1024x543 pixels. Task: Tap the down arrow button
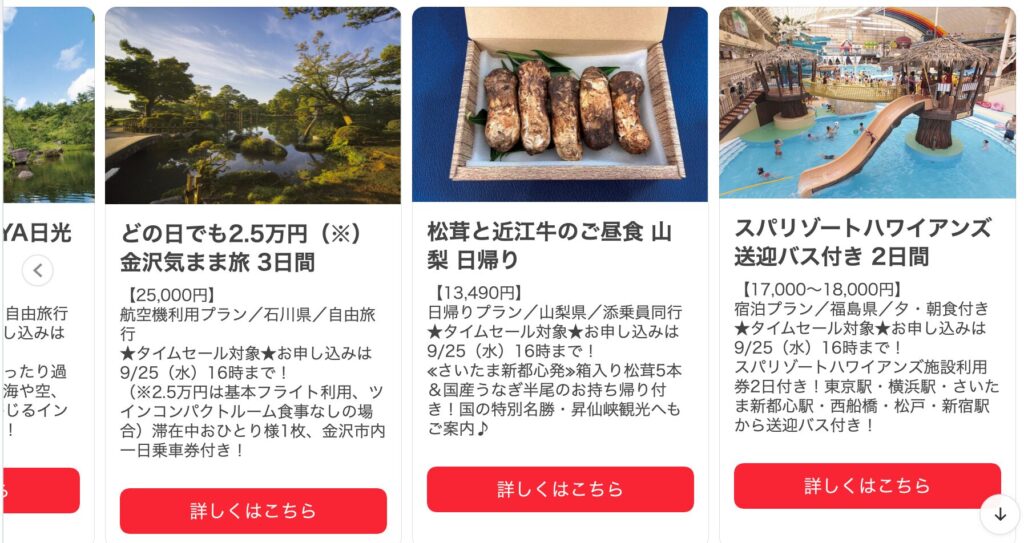999,514
